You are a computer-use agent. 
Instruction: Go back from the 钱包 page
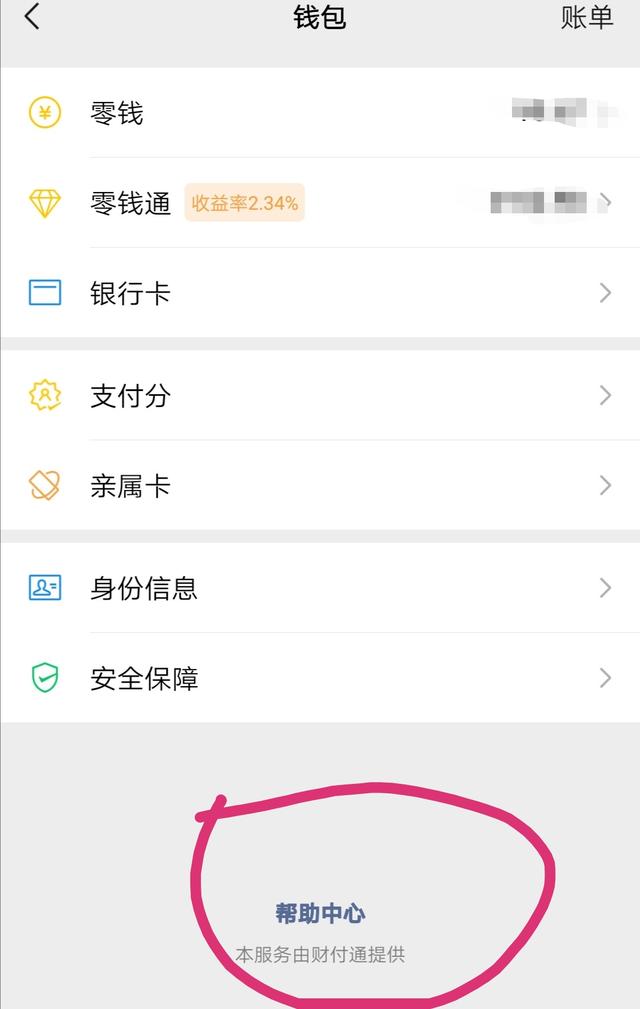(32, 17)
